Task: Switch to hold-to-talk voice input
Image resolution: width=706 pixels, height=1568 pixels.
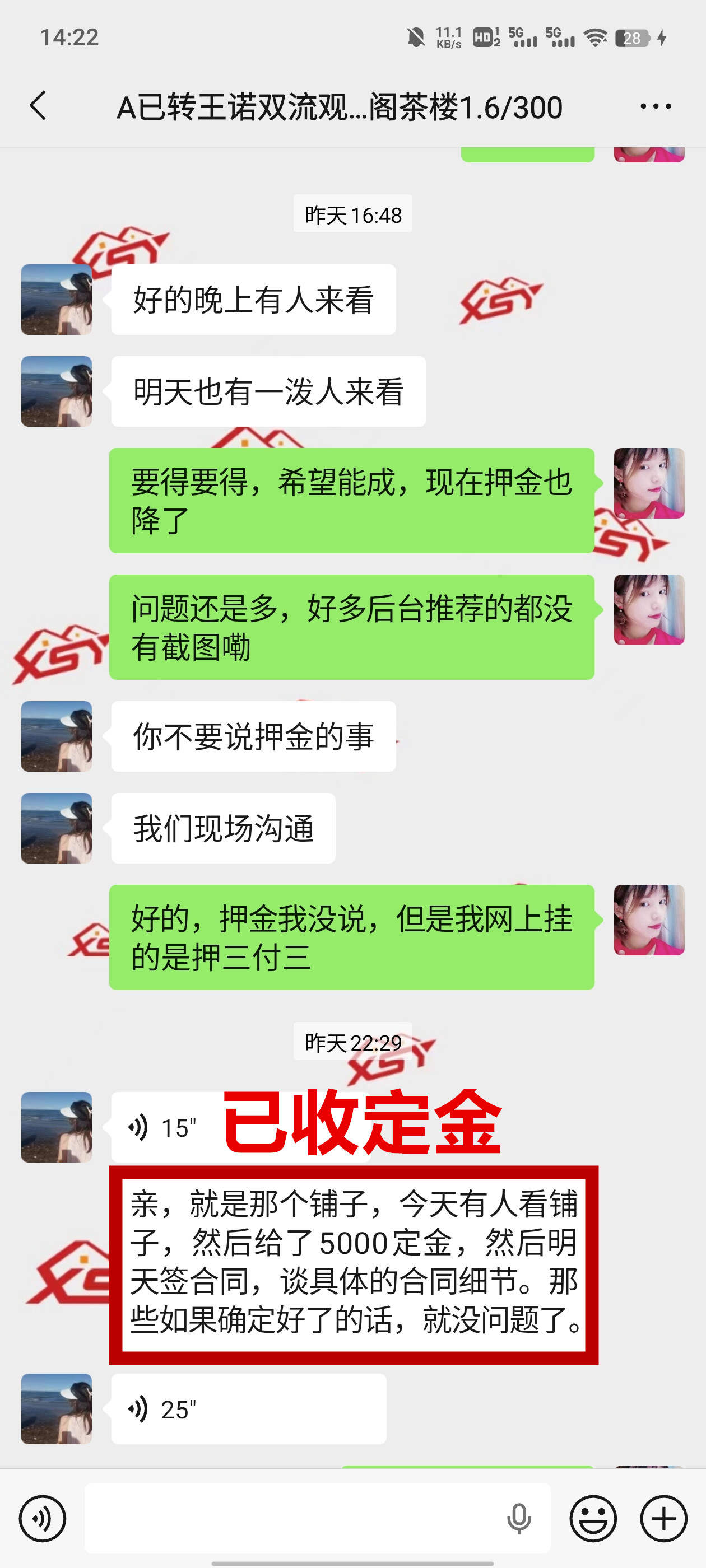Action: click(42, 1518)
